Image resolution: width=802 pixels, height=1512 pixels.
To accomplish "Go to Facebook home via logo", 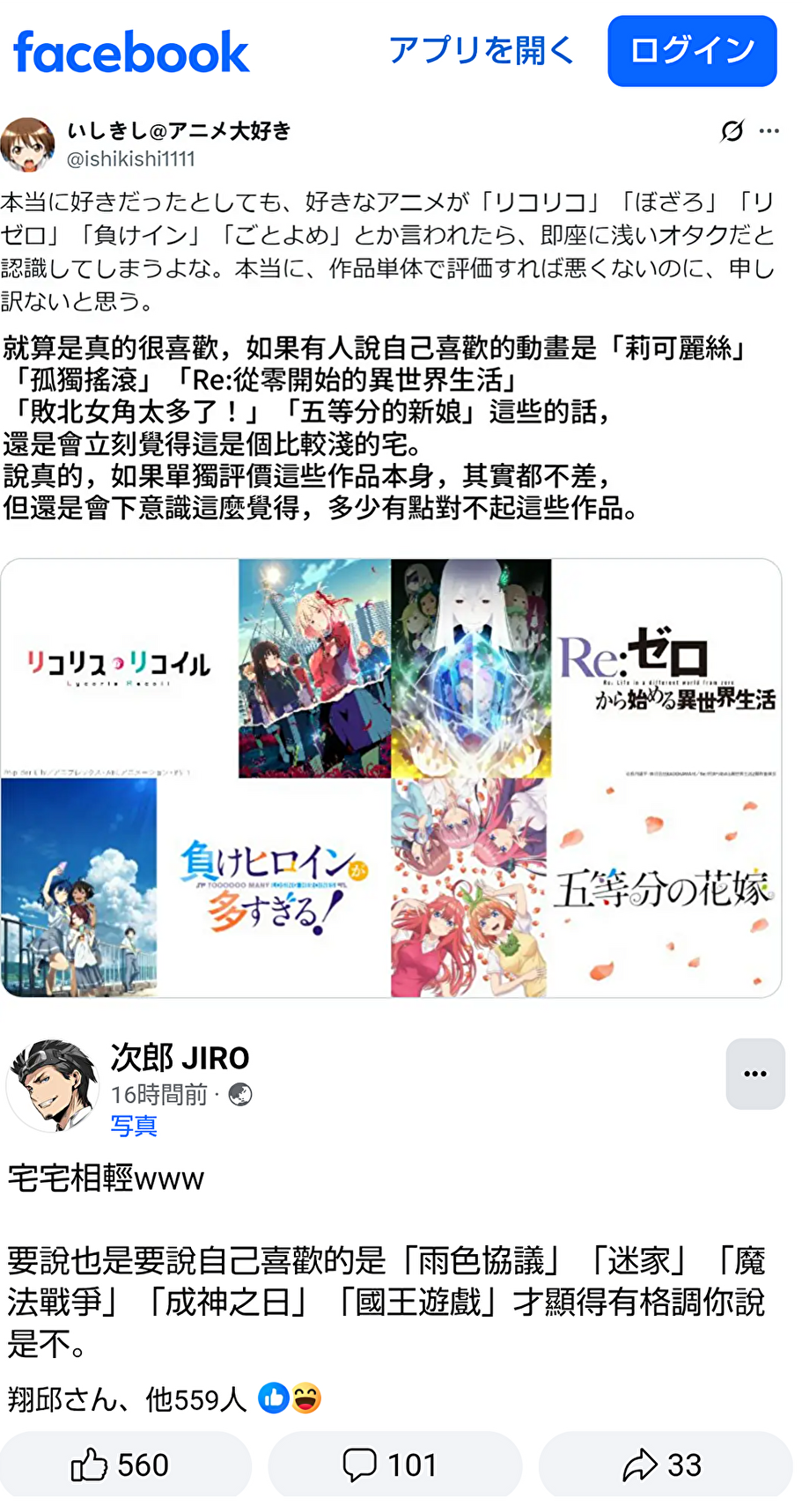I will 132,53.
